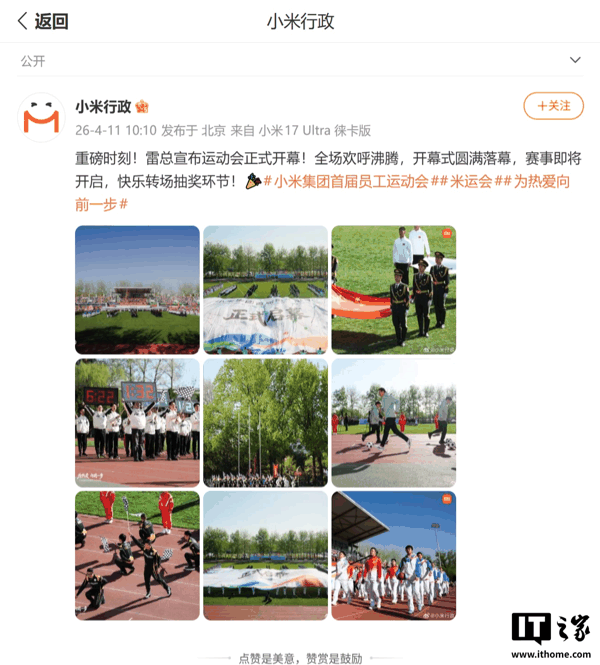View the marching athletes in white photo

[393, 555]
